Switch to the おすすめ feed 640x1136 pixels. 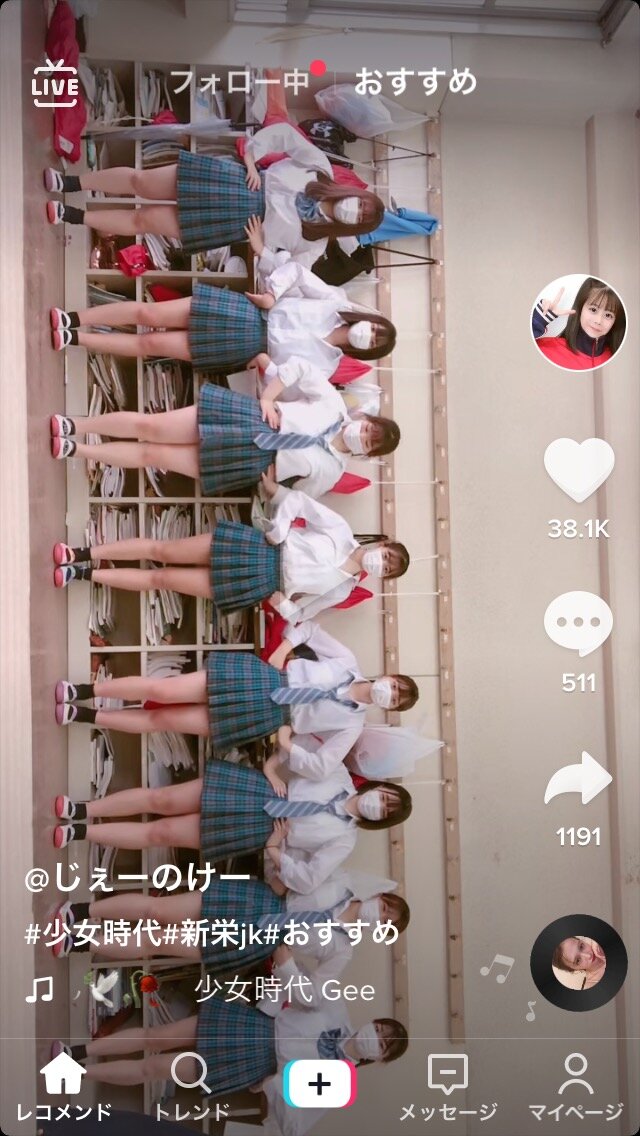415,82
